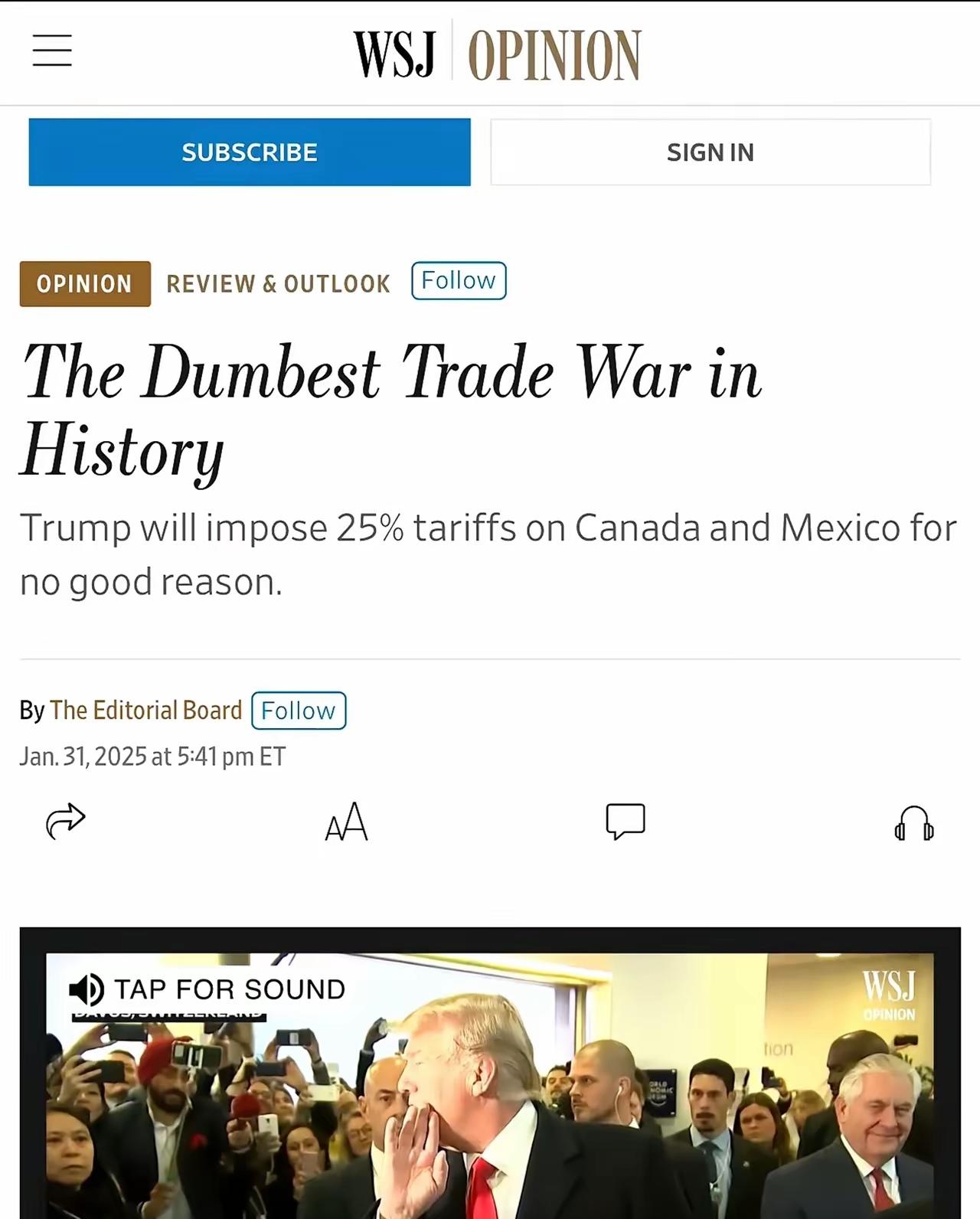Listen to the article audio
980x1219 pixels.
[x=913, y=823]
